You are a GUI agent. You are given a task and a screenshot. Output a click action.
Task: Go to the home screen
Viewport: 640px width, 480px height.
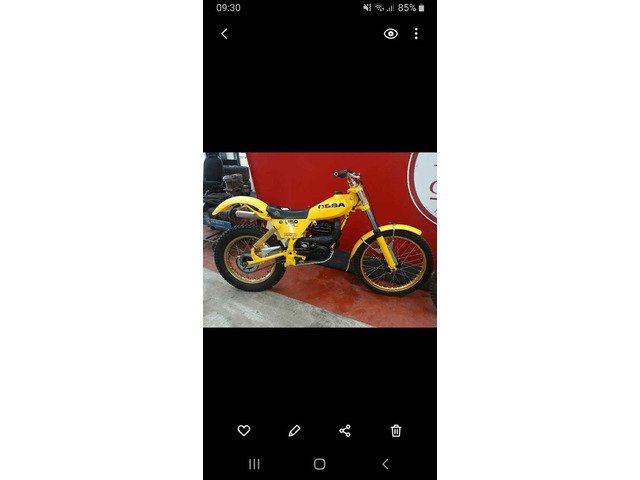[319, 464]
